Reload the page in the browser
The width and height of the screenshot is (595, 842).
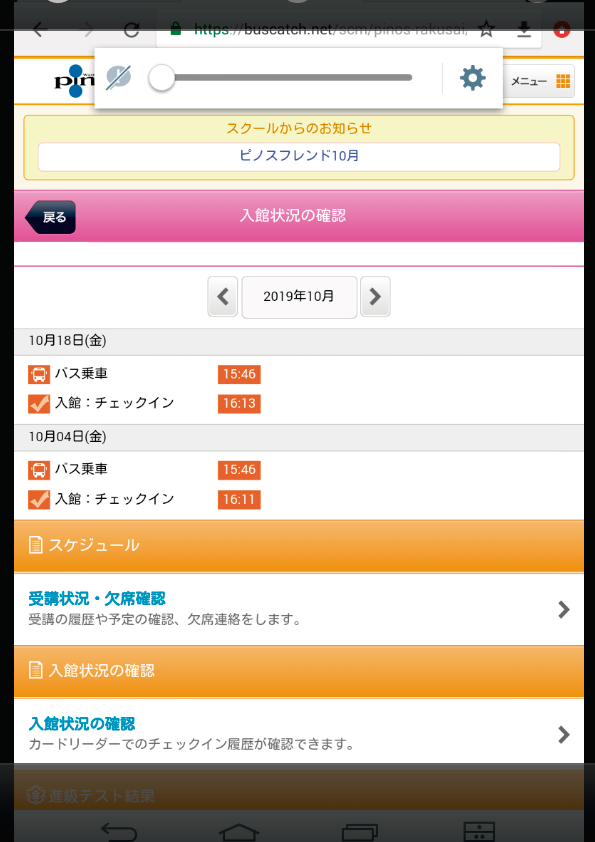[132, 29]
